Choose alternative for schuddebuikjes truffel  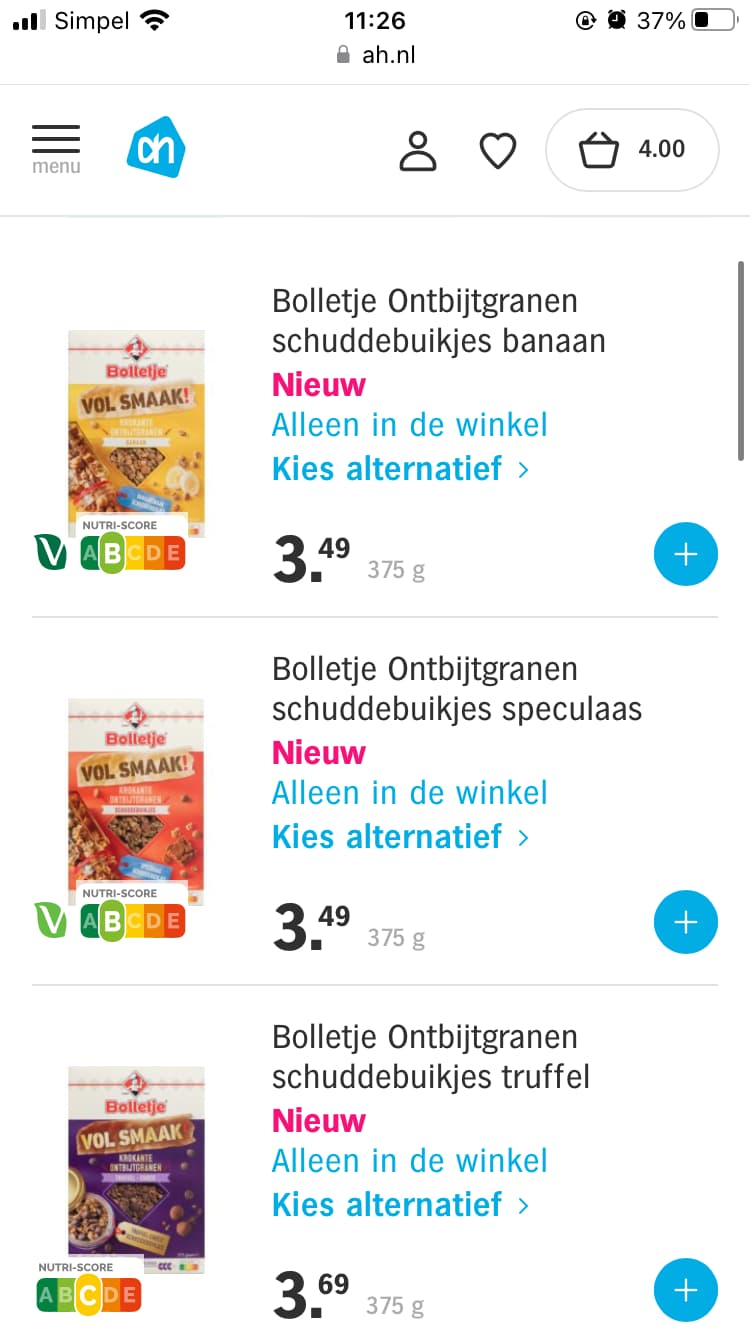(400, 1204)
